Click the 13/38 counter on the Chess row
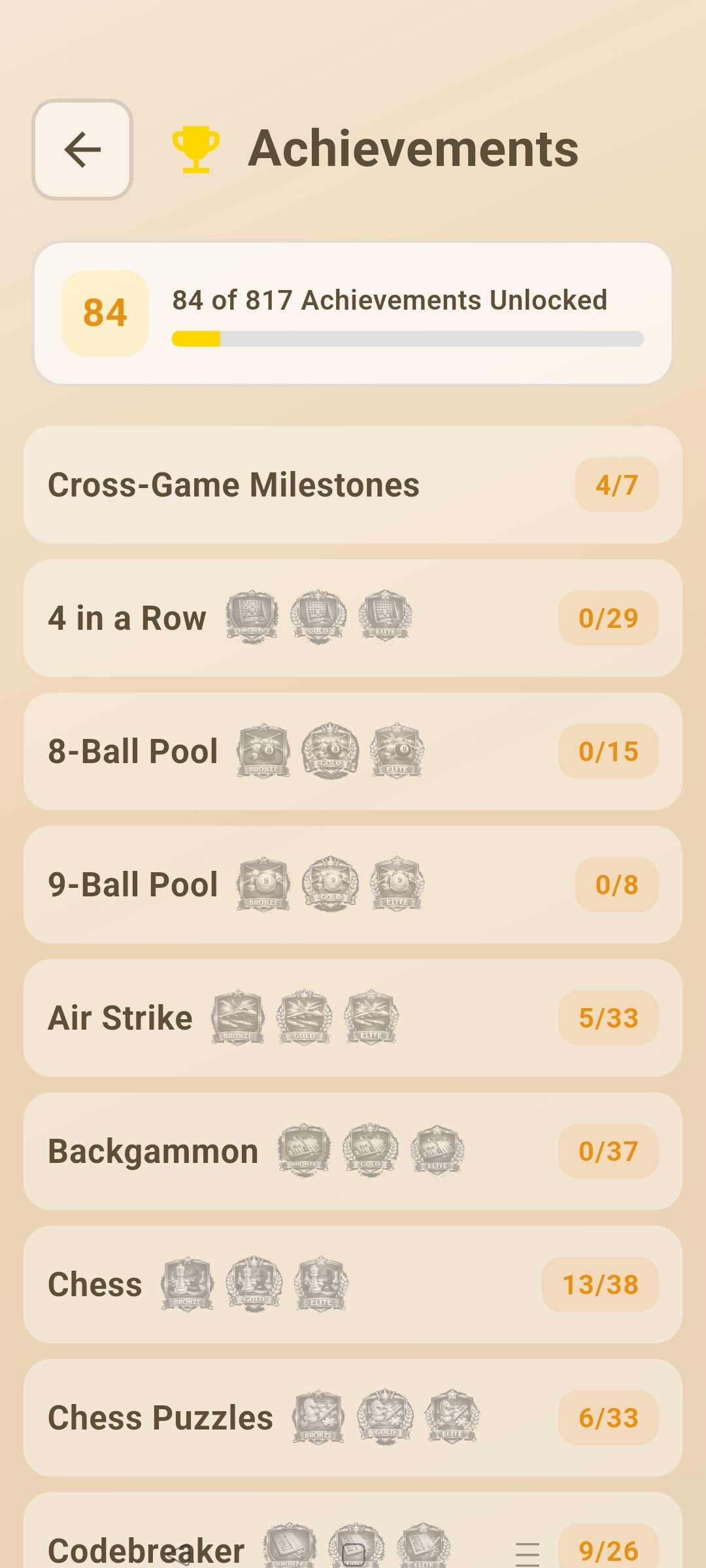This screenshot has width=706, height=1568. point(599,1283)
